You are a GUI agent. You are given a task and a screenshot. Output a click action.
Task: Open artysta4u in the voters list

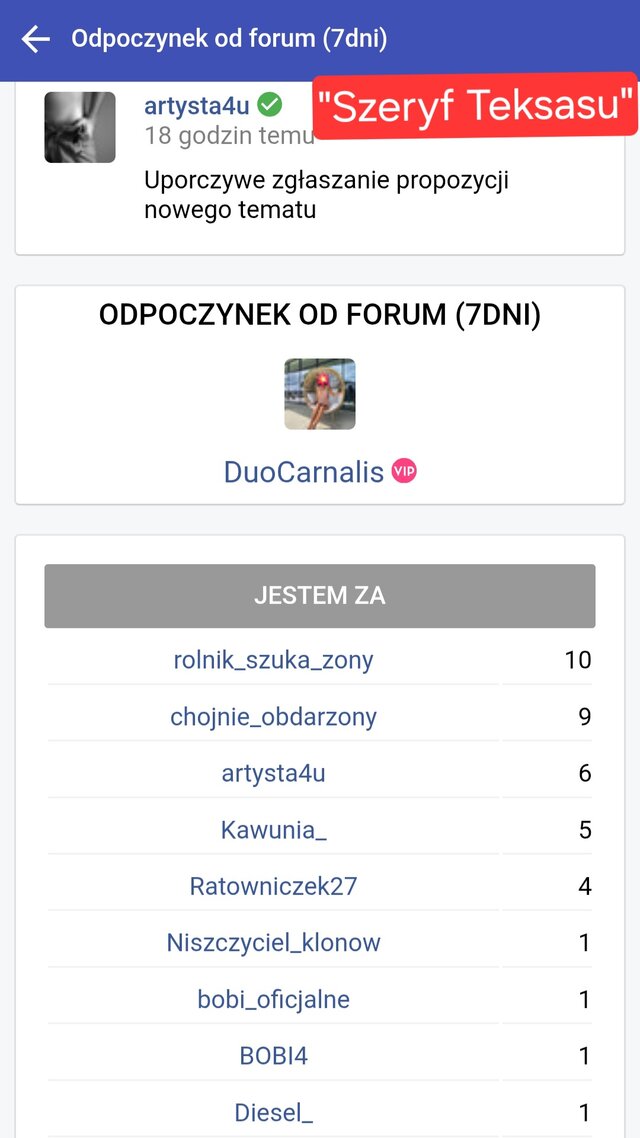(x=273, y=773)
